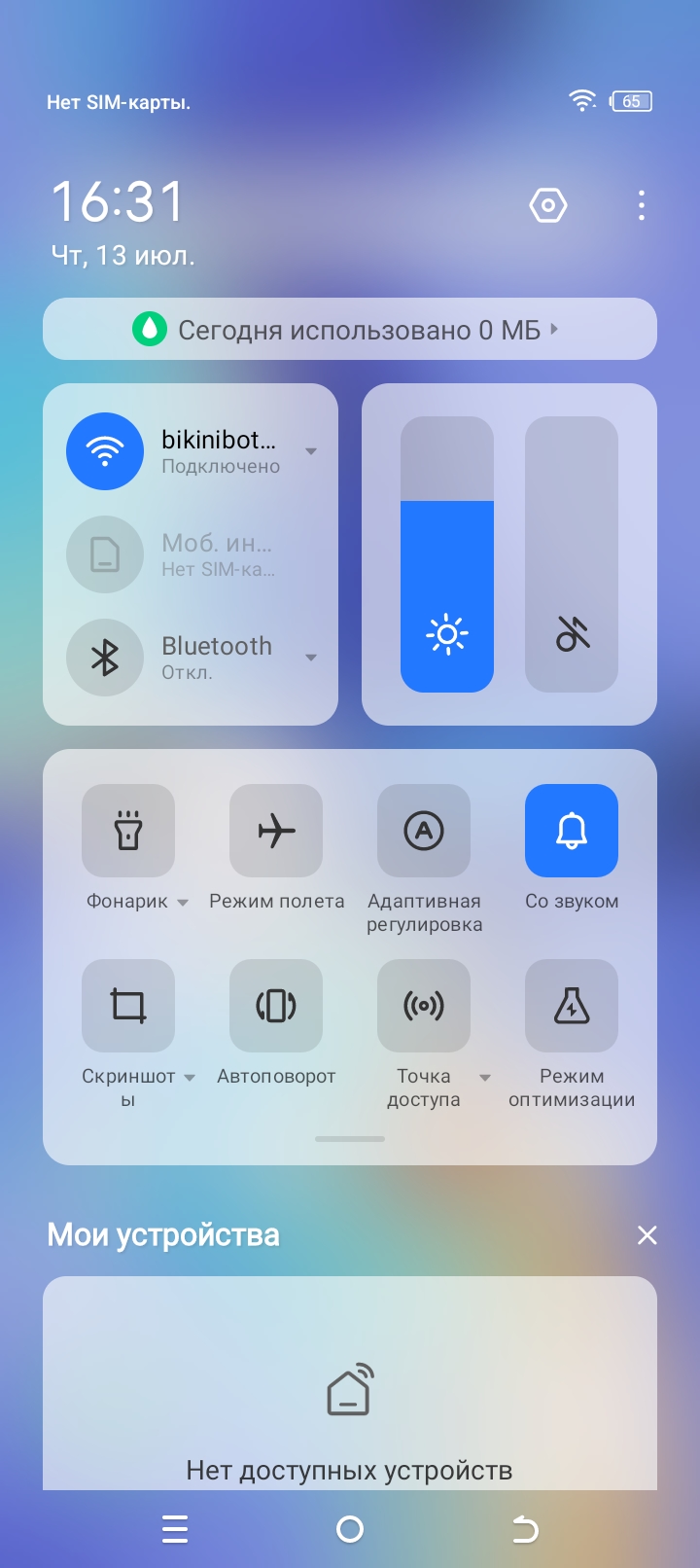
Task: Enable Автоповорот screen rotation
Action: 276,1006
